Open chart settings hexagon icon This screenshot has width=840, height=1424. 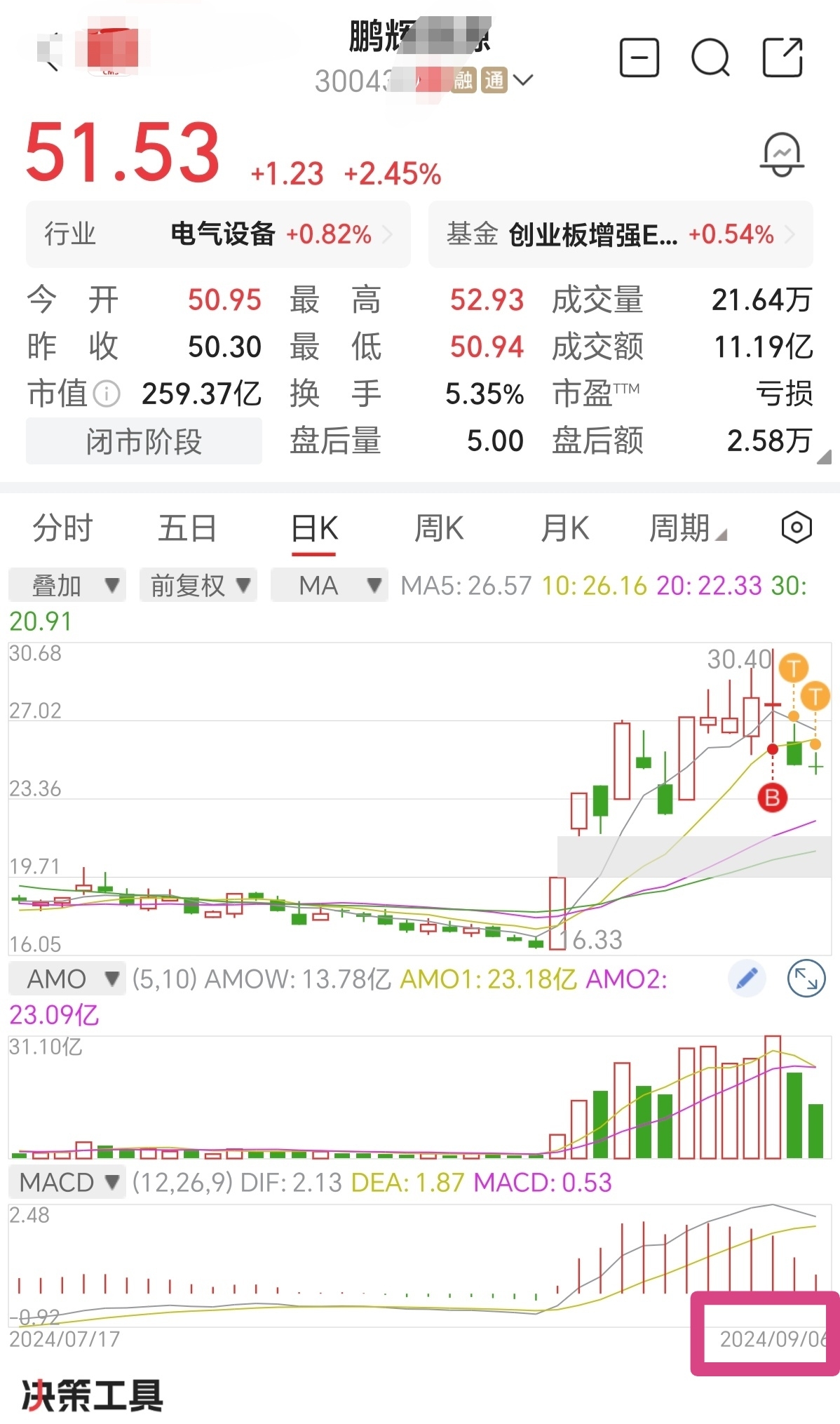coord(797,528)
